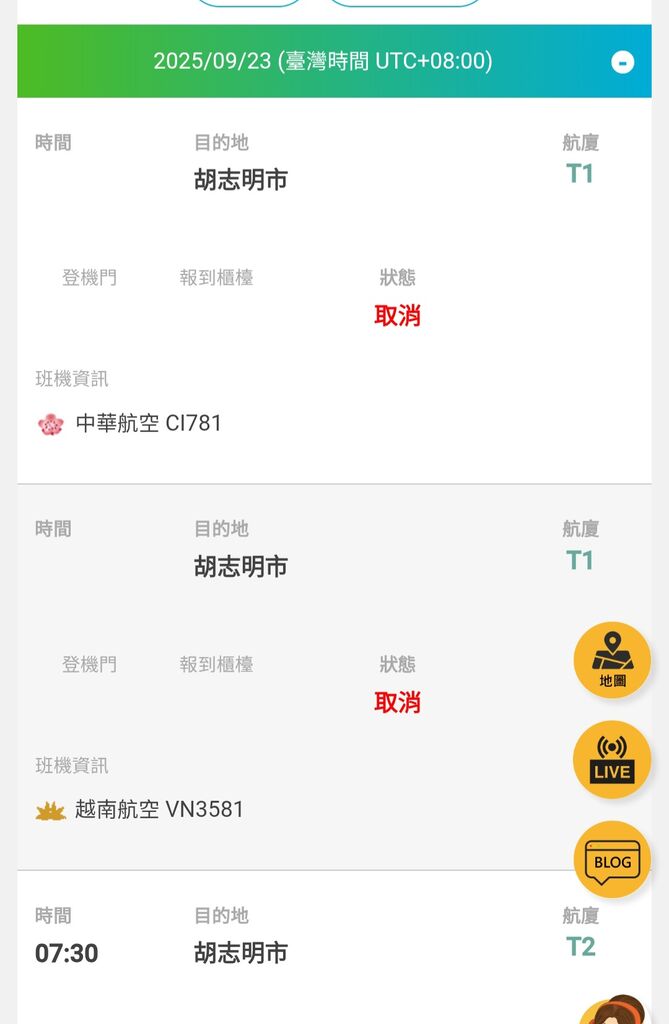Screen dimensions: 669x1024
Task: Open the LIVE broadcast button
Action: tap(612, 760)
